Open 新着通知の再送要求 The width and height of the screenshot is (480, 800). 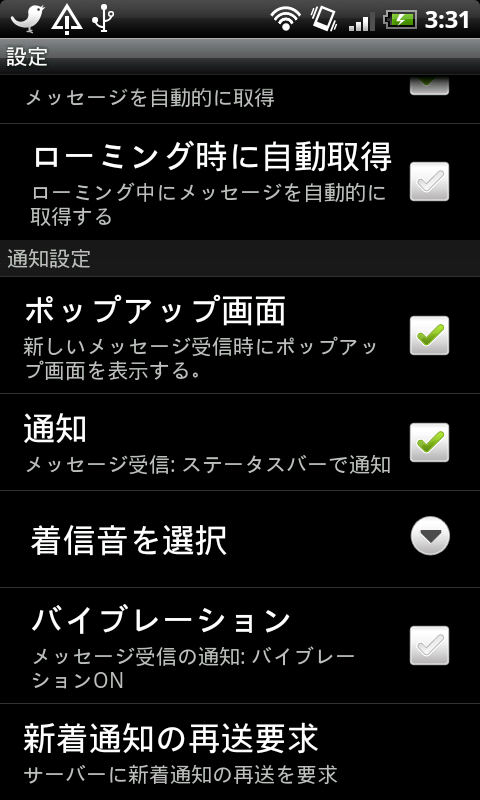click(x=240, y=752)
